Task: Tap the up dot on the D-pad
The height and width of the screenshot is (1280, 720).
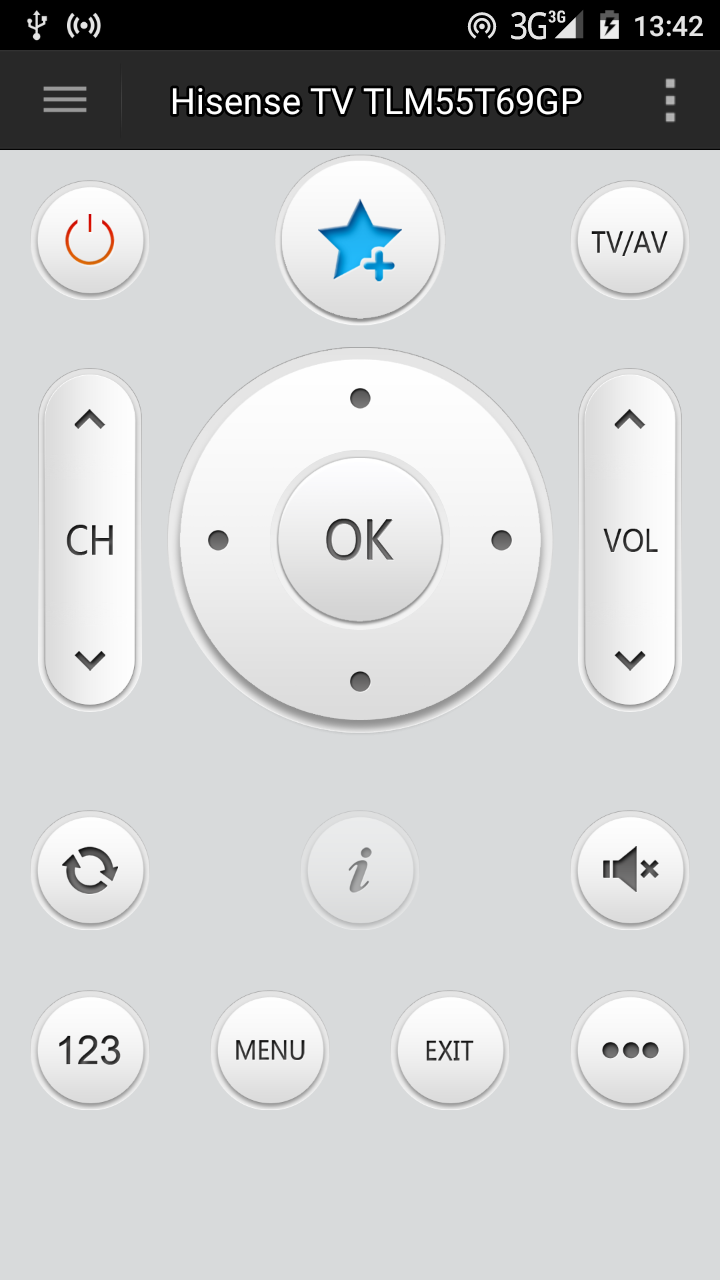Action: [x=360, y=399]
